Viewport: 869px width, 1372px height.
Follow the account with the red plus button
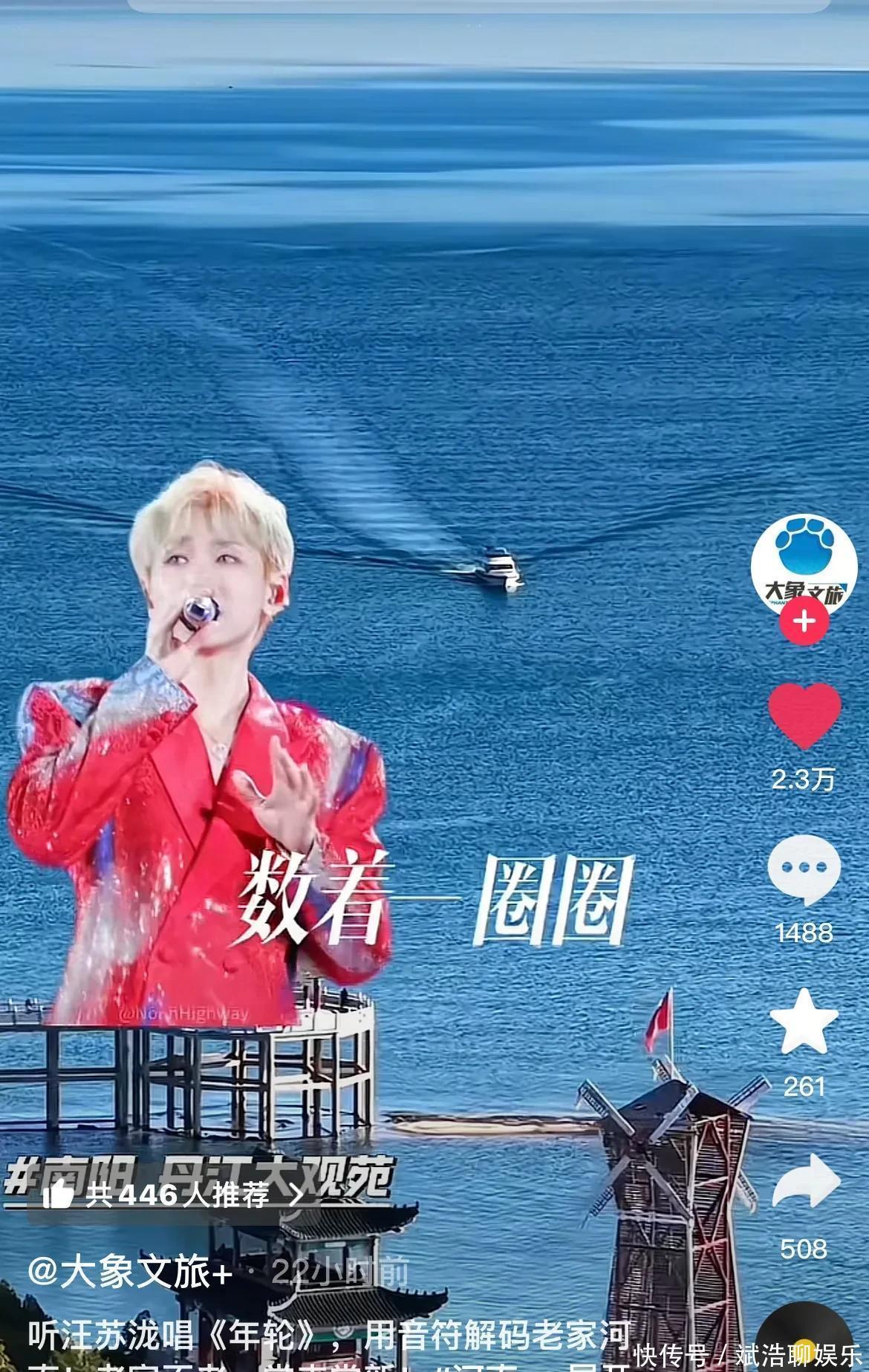click(x=804, y=620)
